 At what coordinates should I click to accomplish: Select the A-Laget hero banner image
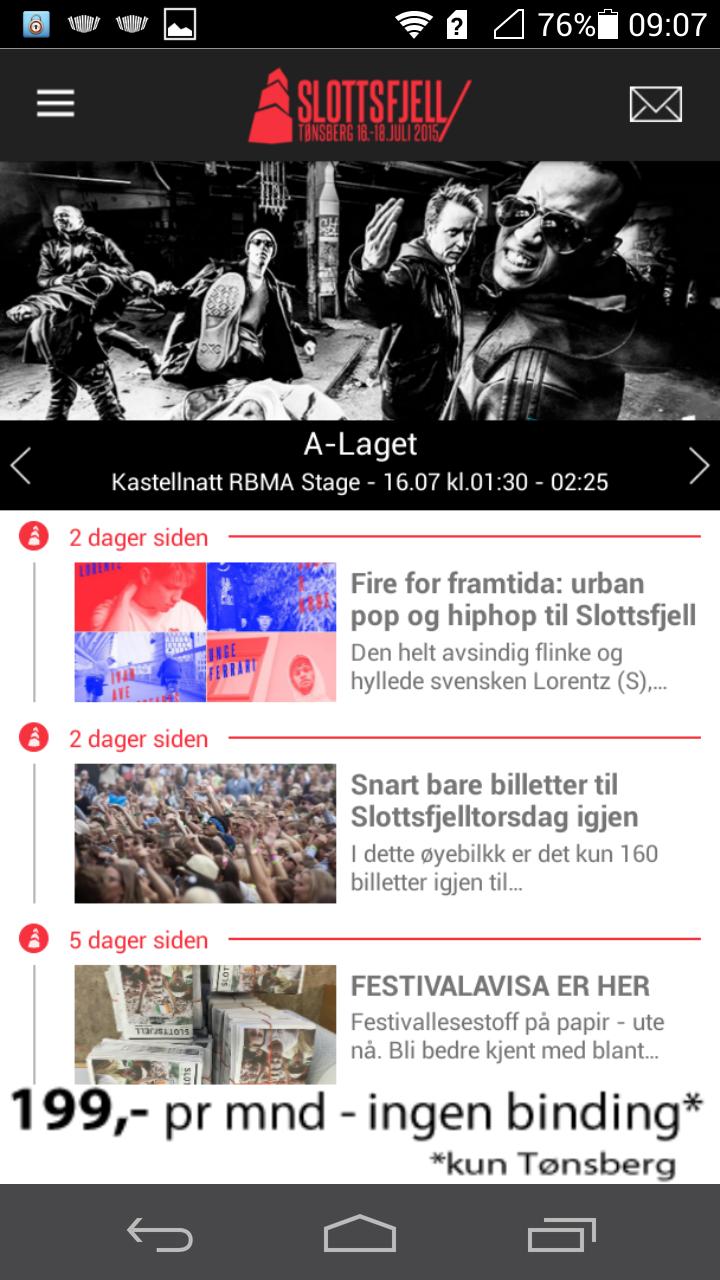[360, 290]
